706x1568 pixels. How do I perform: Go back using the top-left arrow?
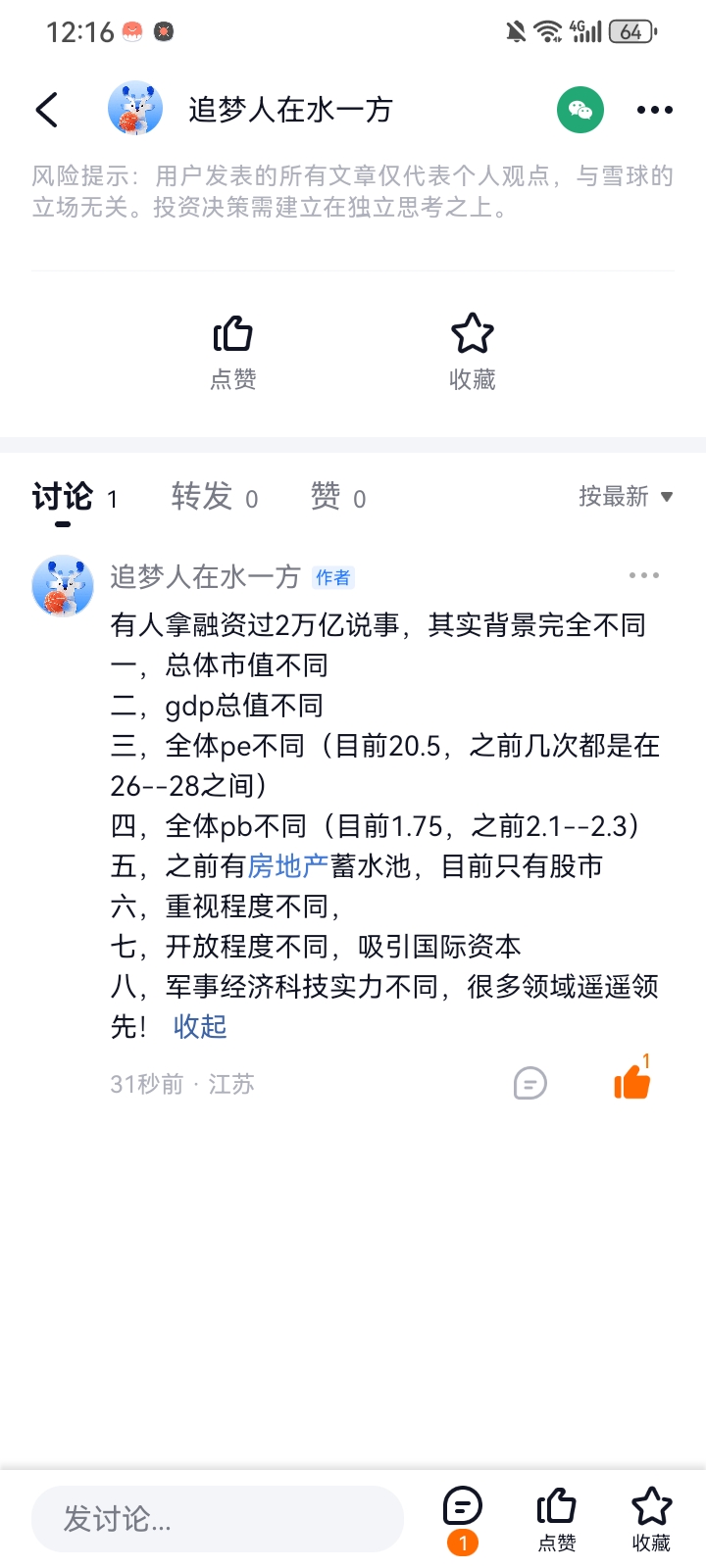tap(47, 110)
